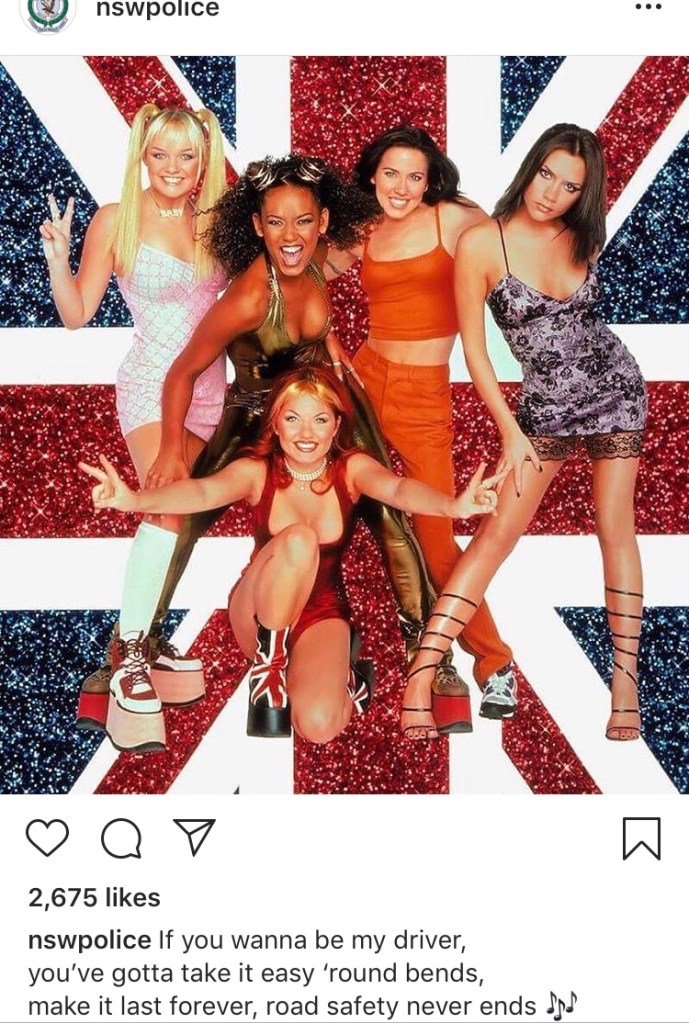This screenshot has width=689, height=1023.
Task: Tap the nswpolice username in the caption
Action: point(89,941)
